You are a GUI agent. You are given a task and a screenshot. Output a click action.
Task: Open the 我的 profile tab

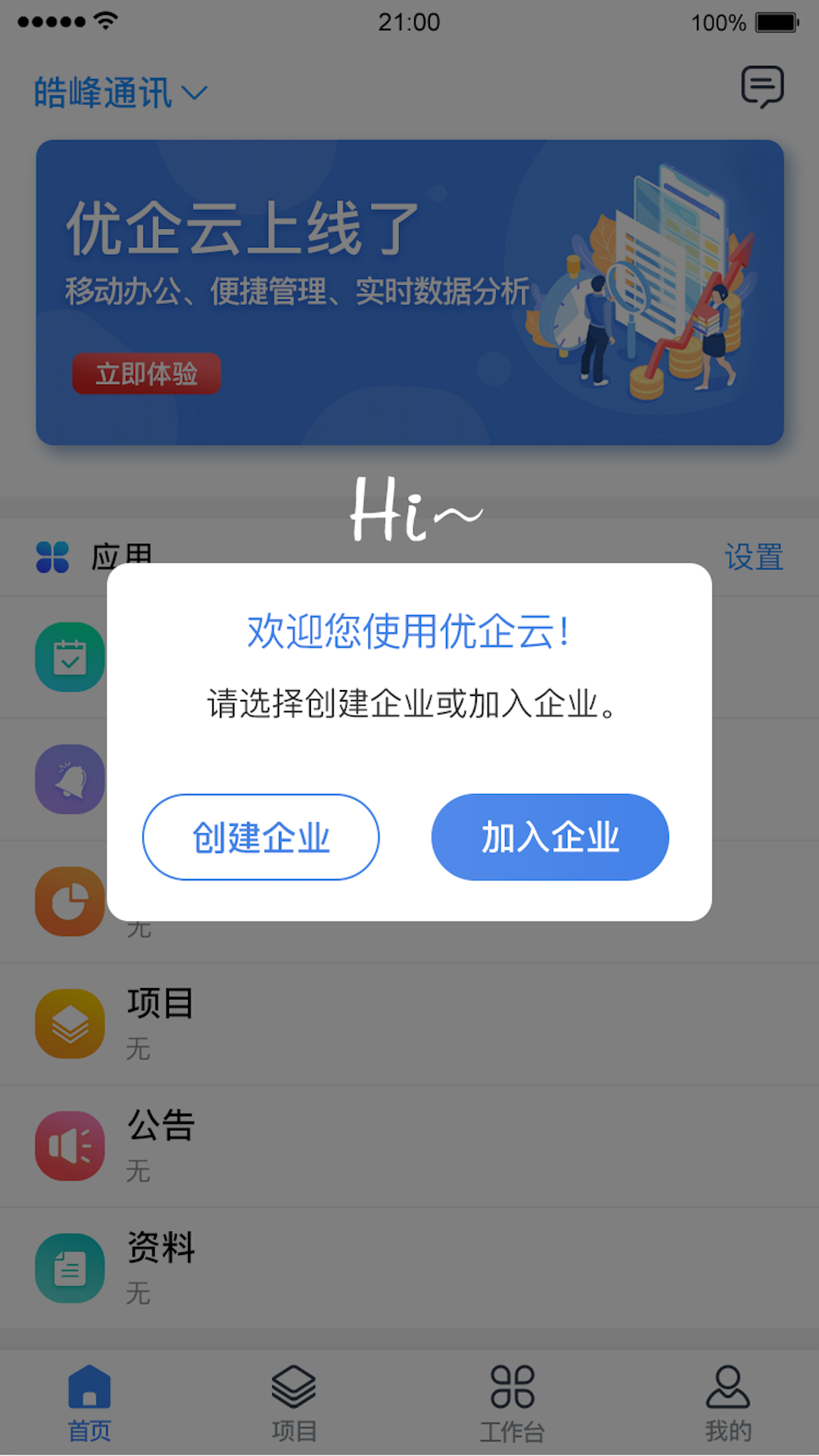(x=728, y=1403)
